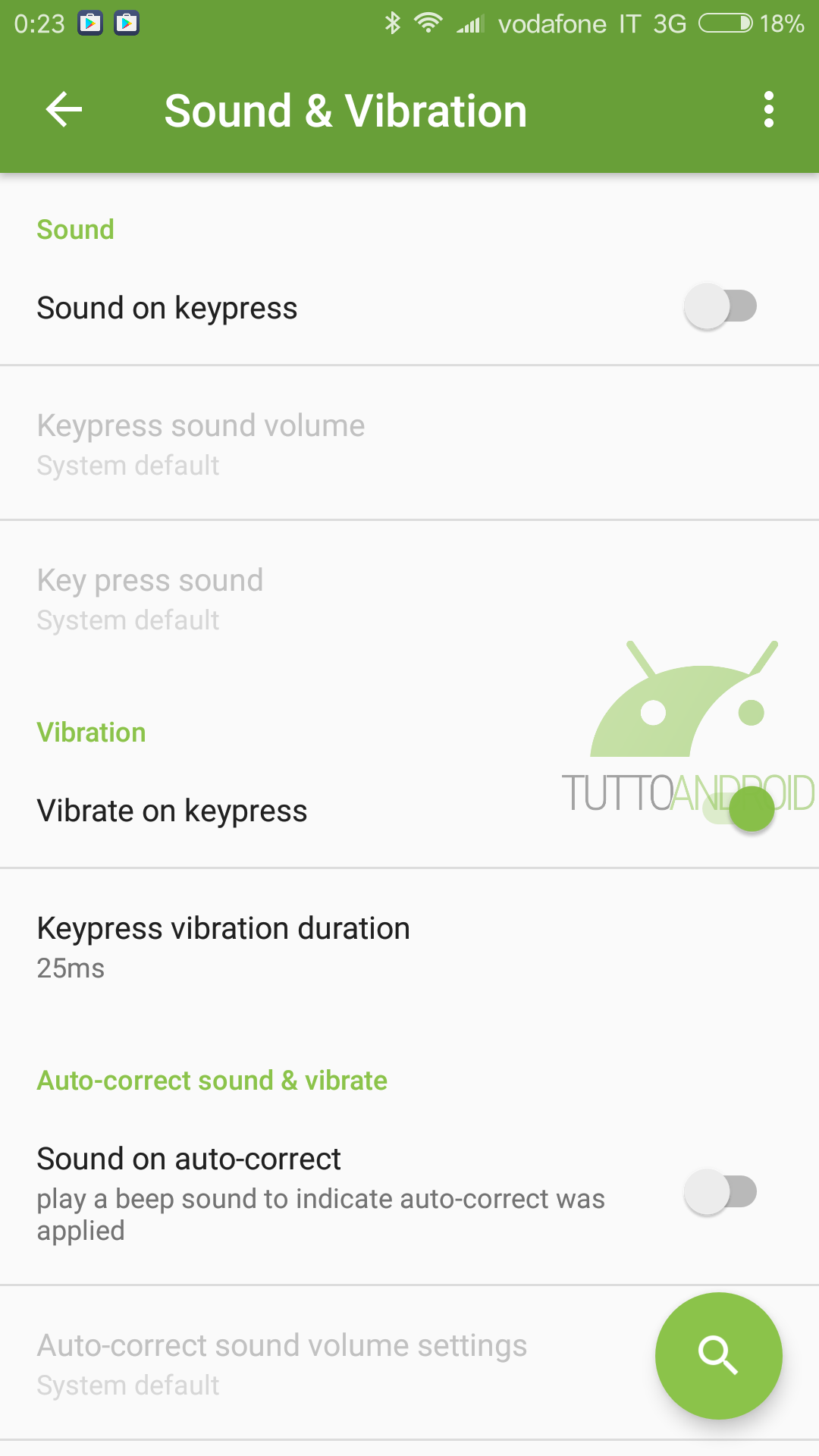Go back using the arrow
Screen dimensions: 819x1456
click(x=64, y=110)
